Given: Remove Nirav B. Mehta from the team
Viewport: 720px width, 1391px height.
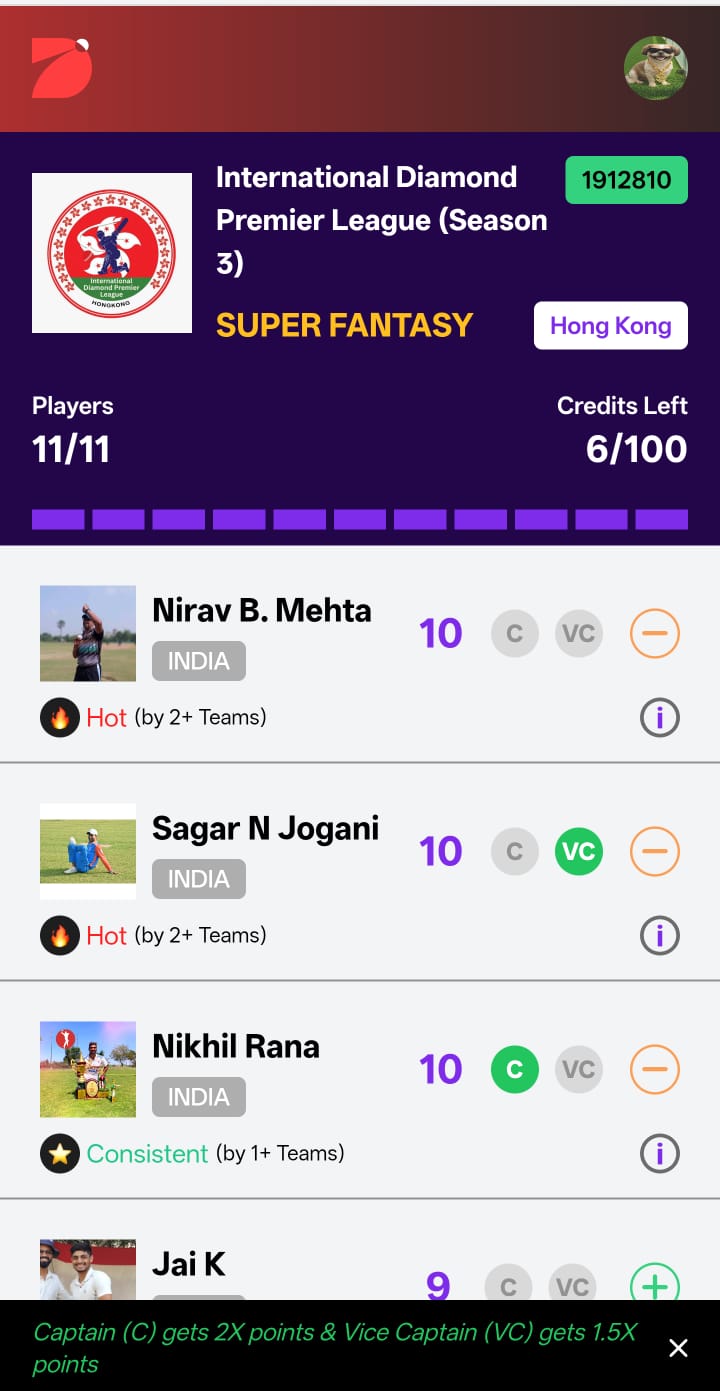Looking at the screenshot, I should 655,633.
